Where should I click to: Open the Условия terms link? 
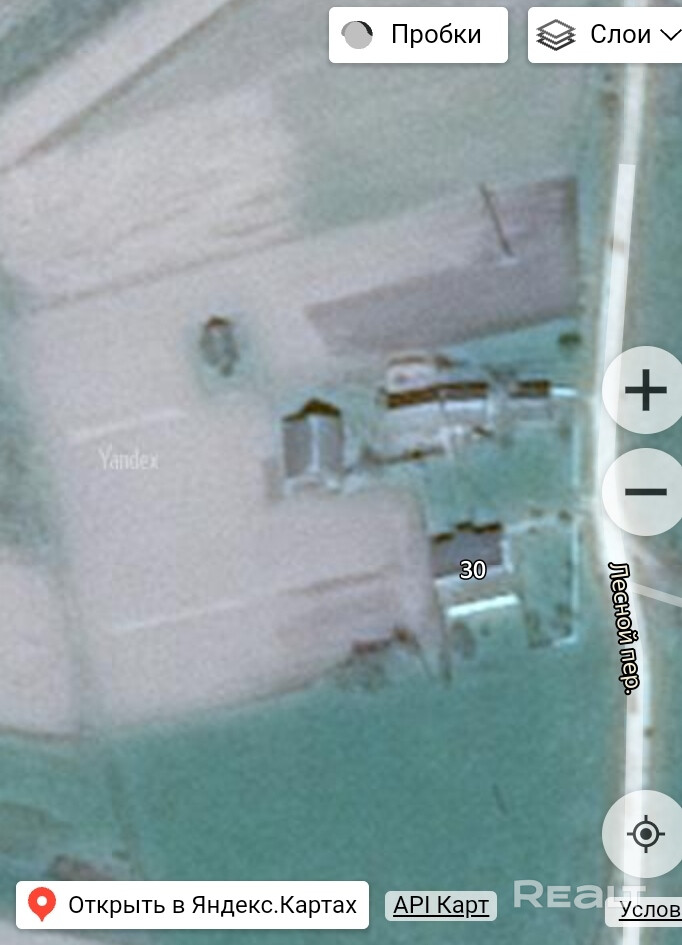pos(650,909)
